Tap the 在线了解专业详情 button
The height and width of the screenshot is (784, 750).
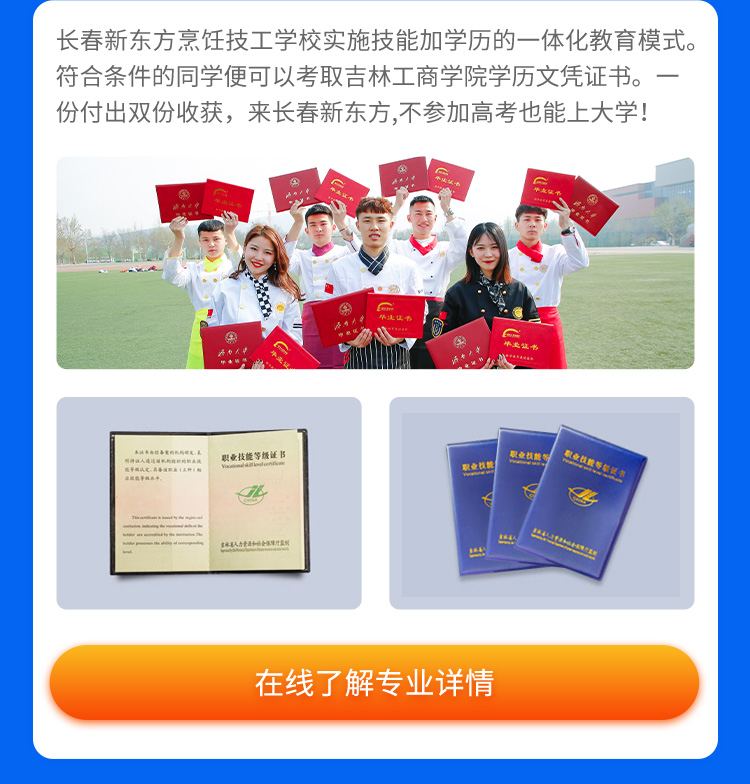pos(374,682)
